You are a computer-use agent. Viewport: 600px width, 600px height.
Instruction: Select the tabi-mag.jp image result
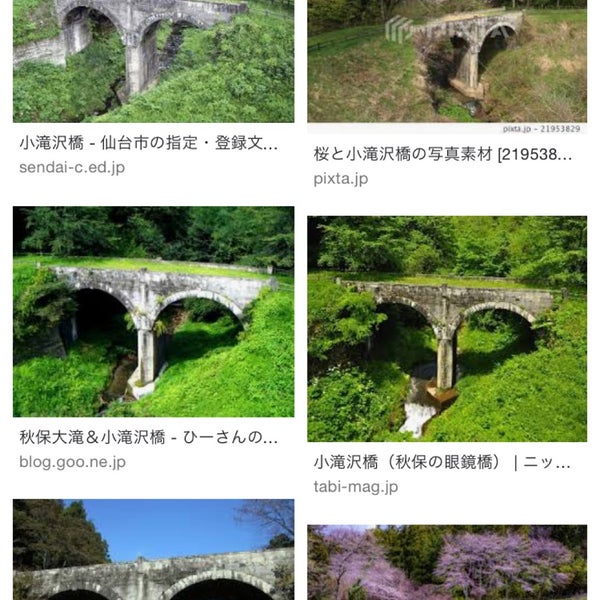pyautogui.click(x=447, y=329)
